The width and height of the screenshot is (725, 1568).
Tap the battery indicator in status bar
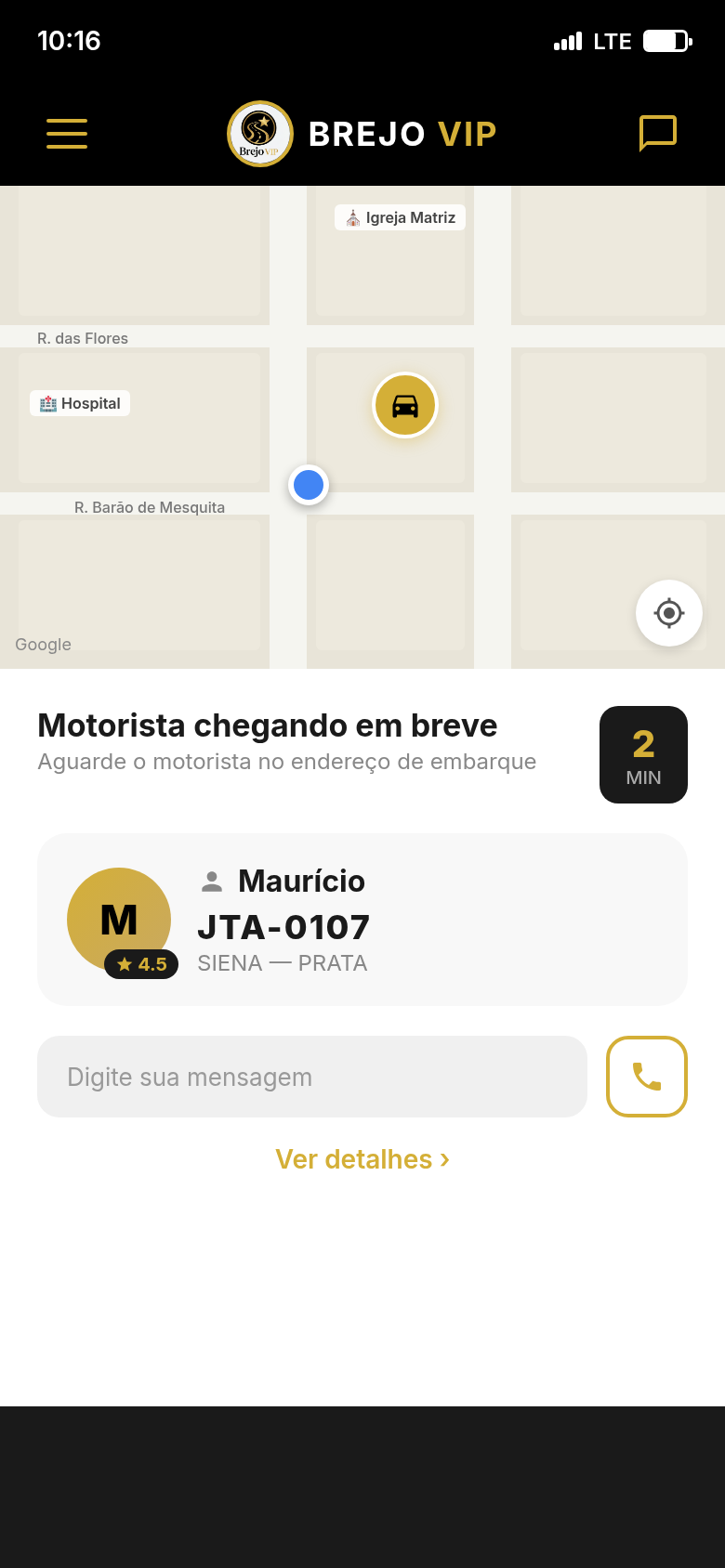[666, 41]
